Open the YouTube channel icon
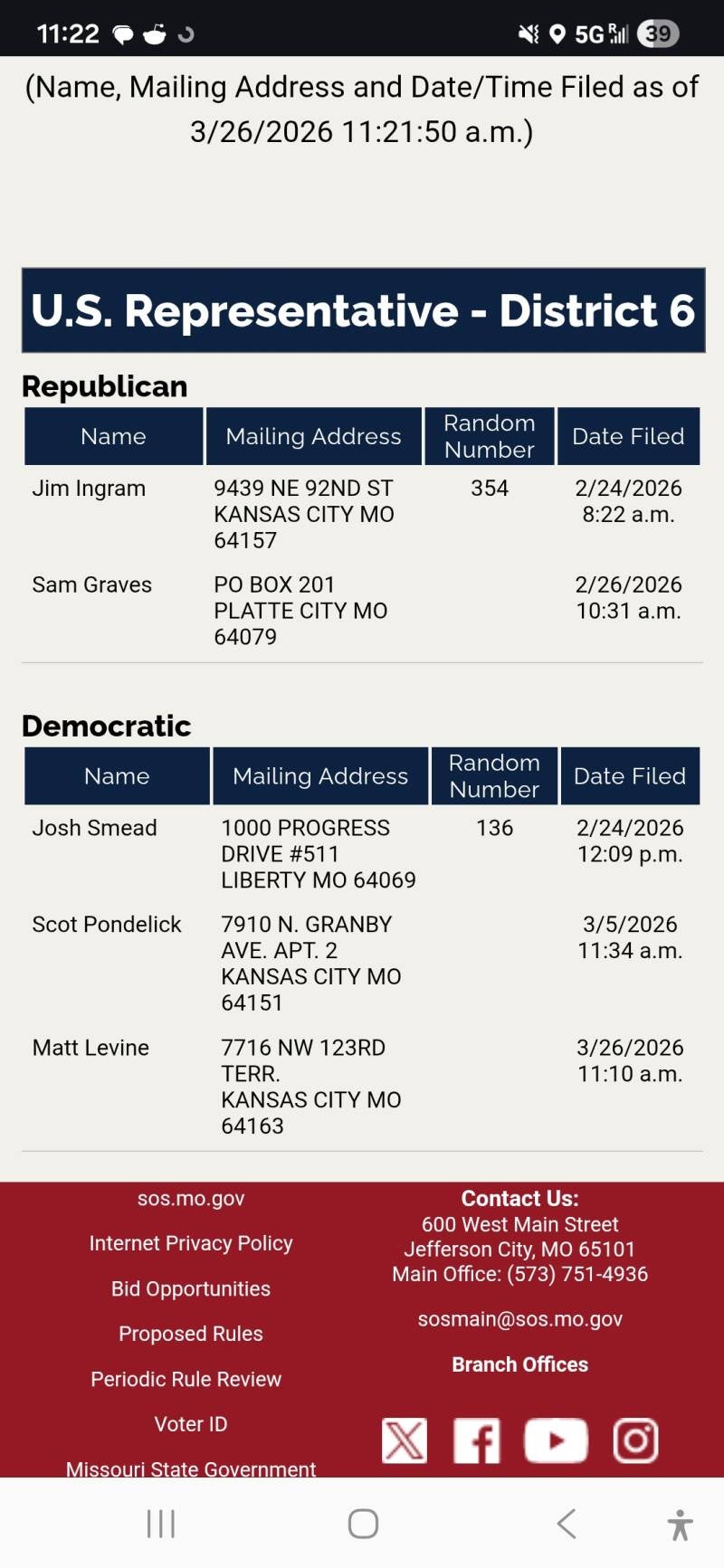Image resolution: width=724 pixels, height=1568 pixels. pyautogui.click(x=556, y=1440)
